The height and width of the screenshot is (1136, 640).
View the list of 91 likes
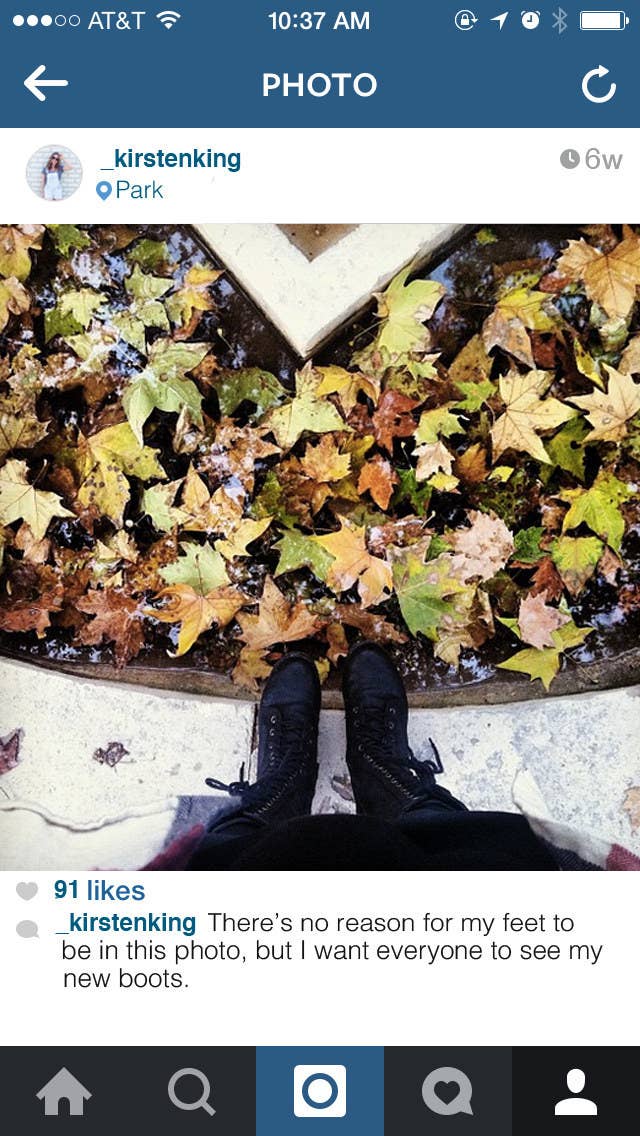[x=99, y=890]
